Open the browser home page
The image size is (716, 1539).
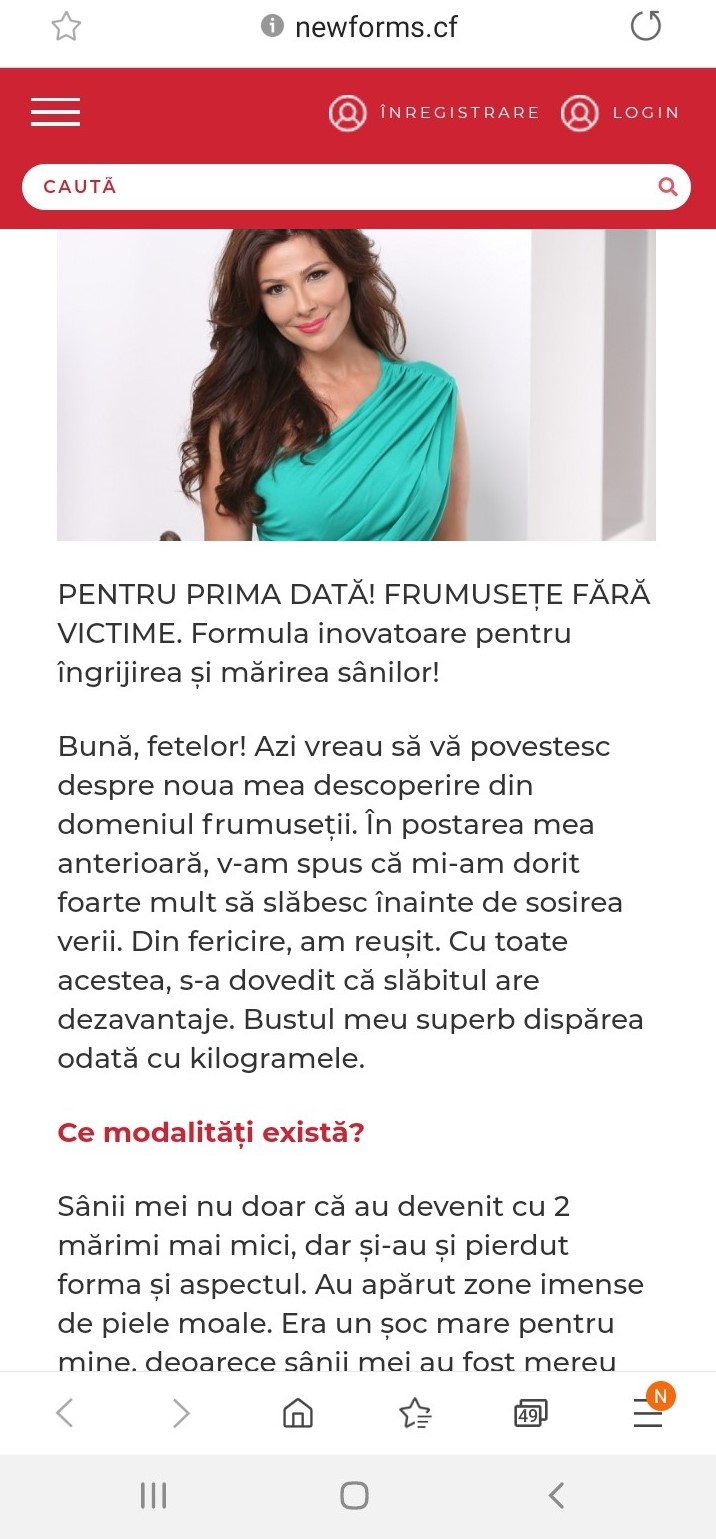click(298, 1413)
